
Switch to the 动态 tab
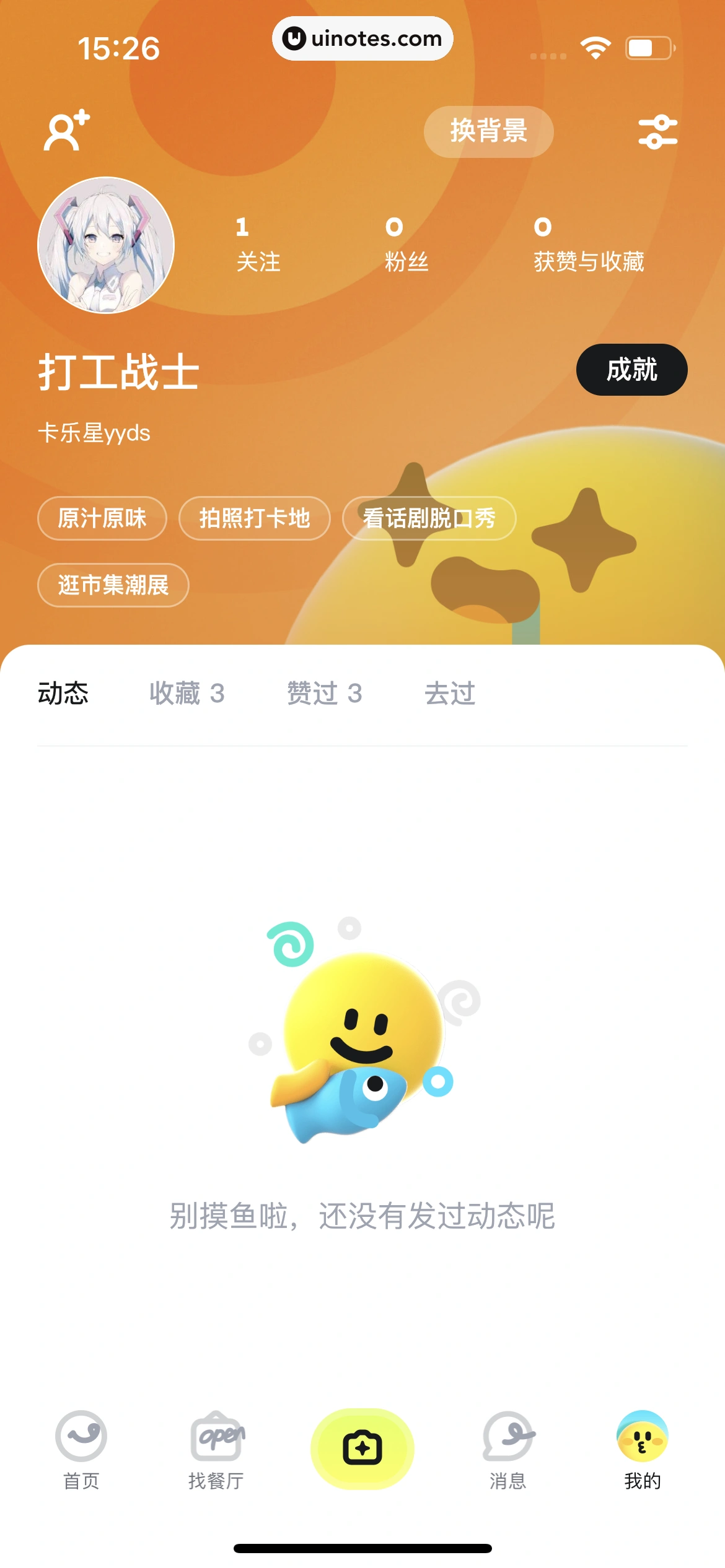pyautogui.click(x=63, y=693)
